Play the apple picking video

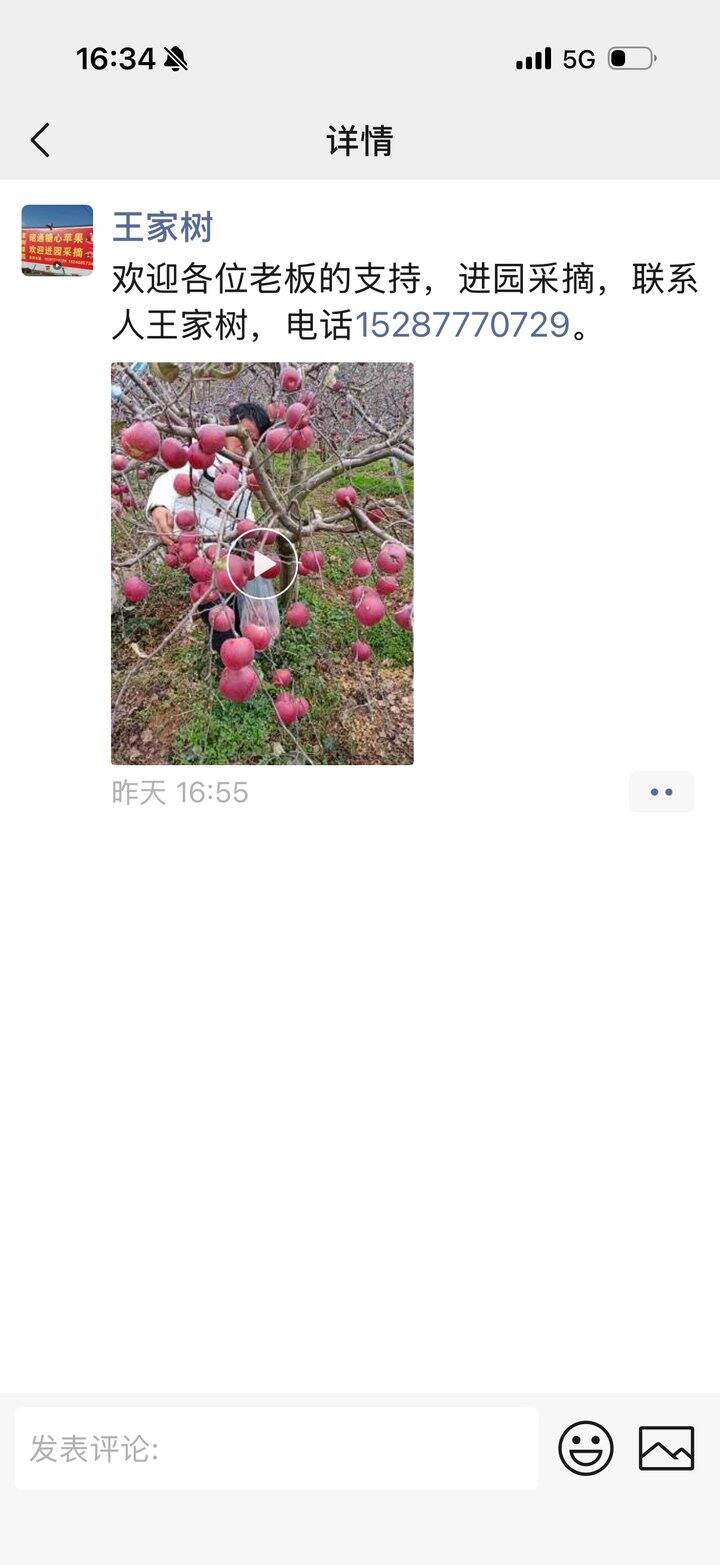coord(262,564)
